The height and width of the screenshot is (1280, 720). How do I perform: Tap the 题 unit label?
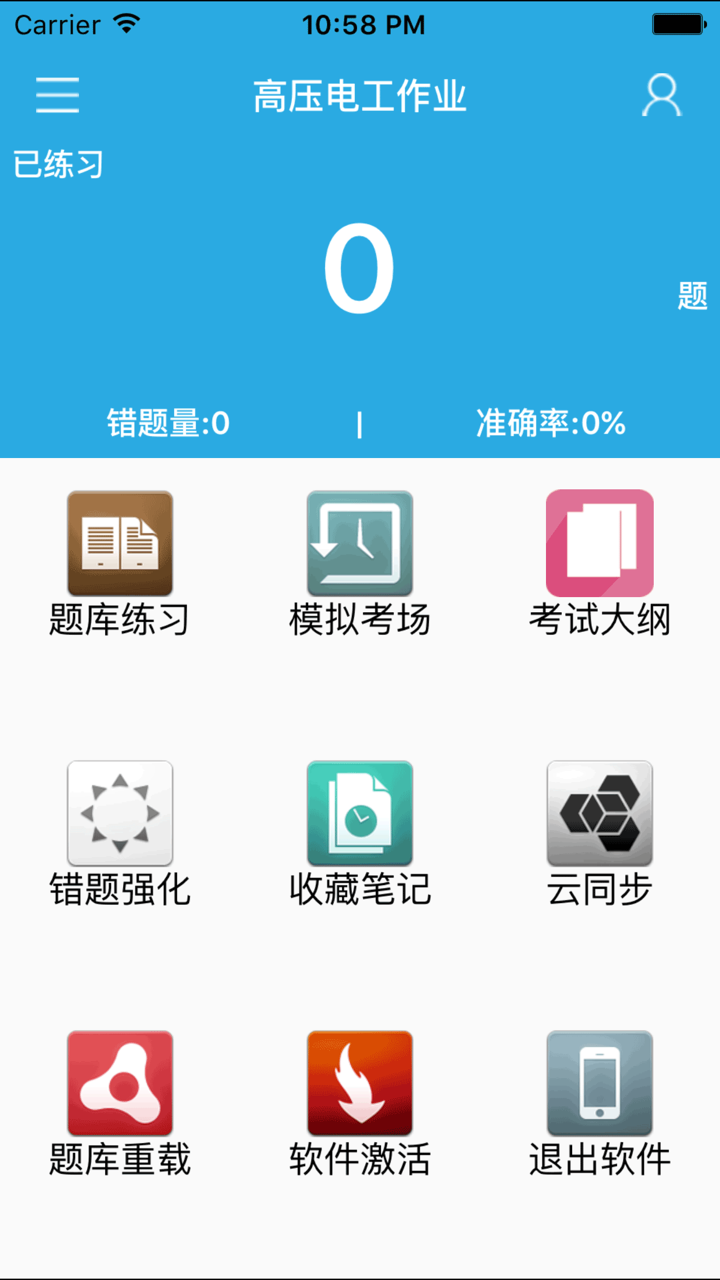pos(693,298)
